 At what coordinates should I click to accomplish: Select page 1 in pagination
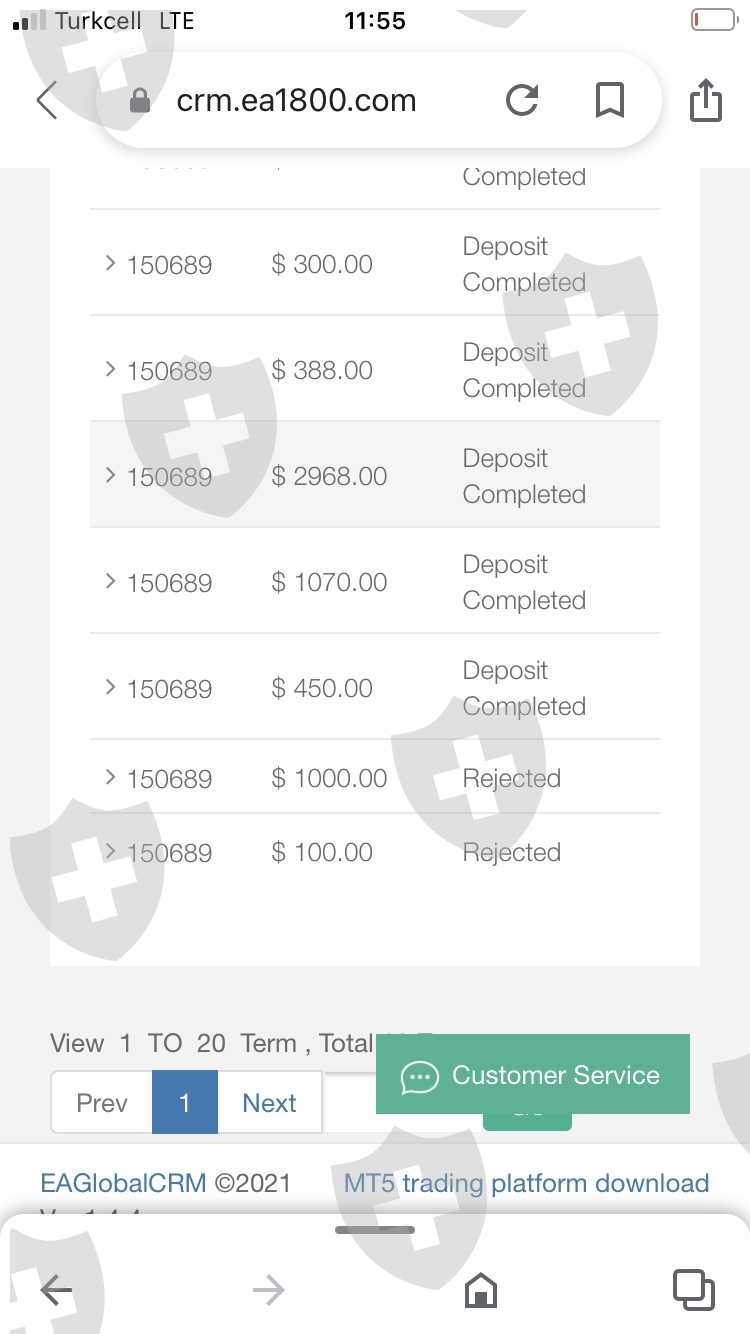184,1102
